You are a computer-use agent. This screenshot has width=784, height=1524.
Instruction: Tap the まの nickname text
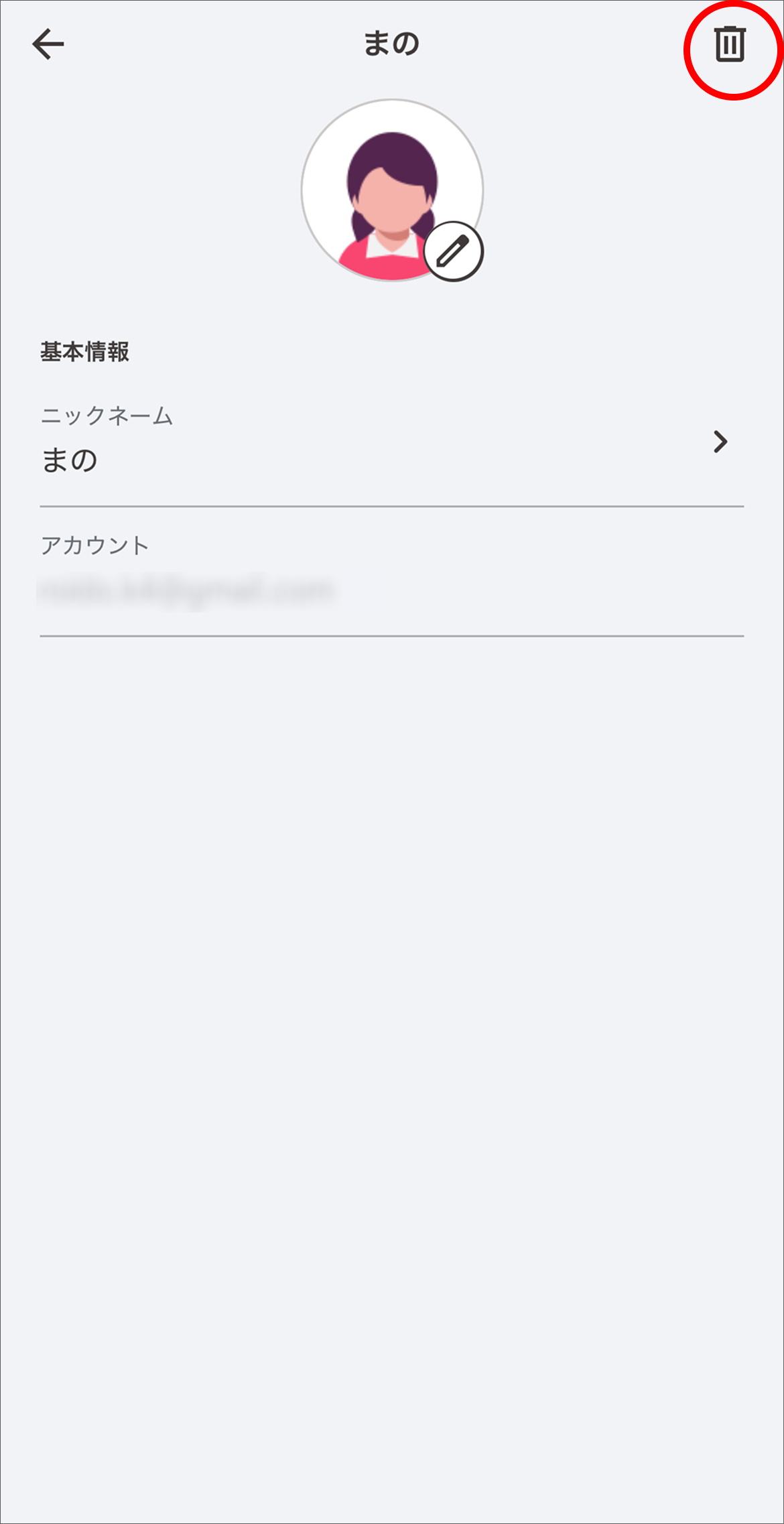(x=70, y=460)
